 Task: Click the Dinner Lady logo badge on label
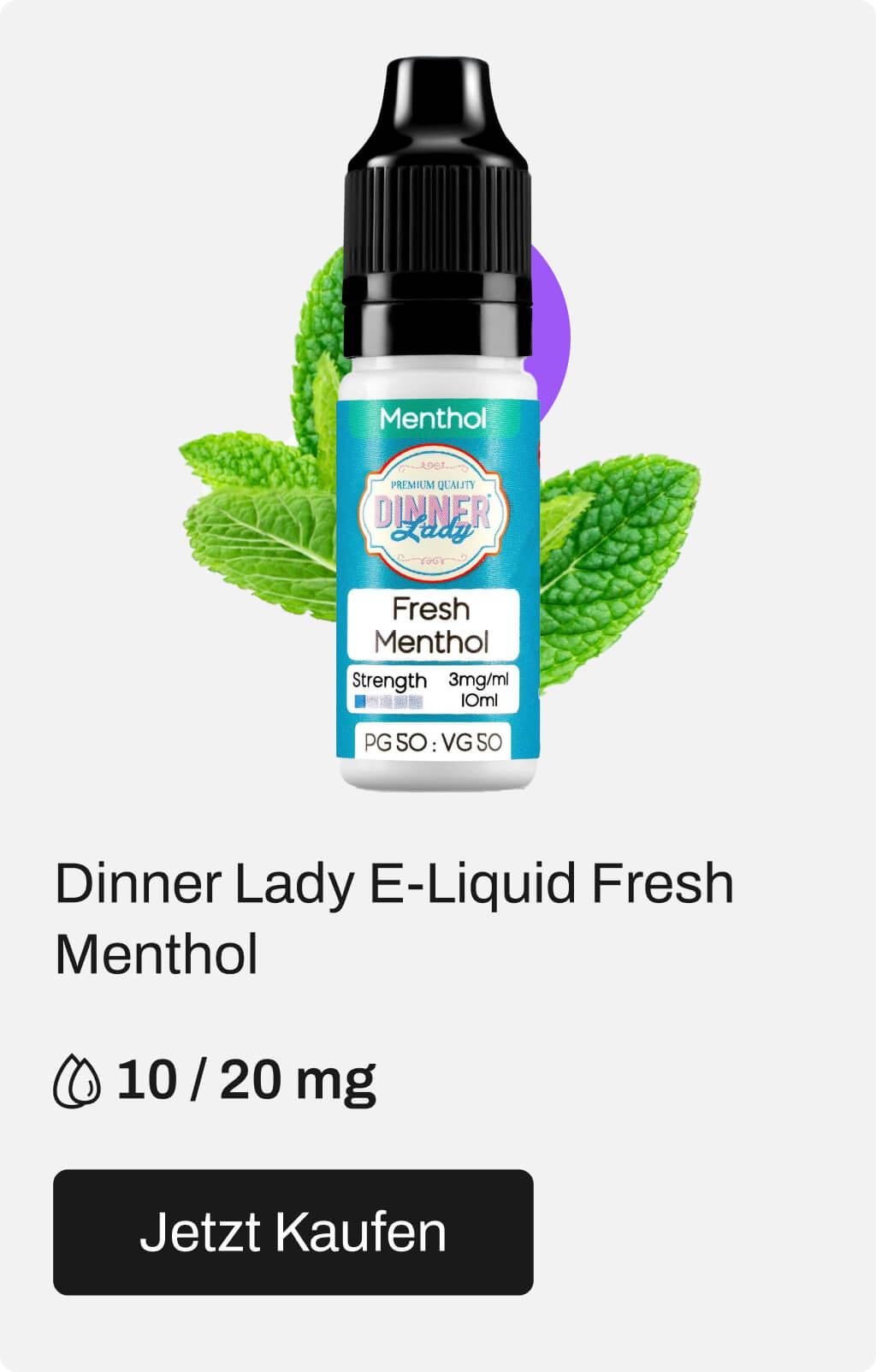coord(436,514)
